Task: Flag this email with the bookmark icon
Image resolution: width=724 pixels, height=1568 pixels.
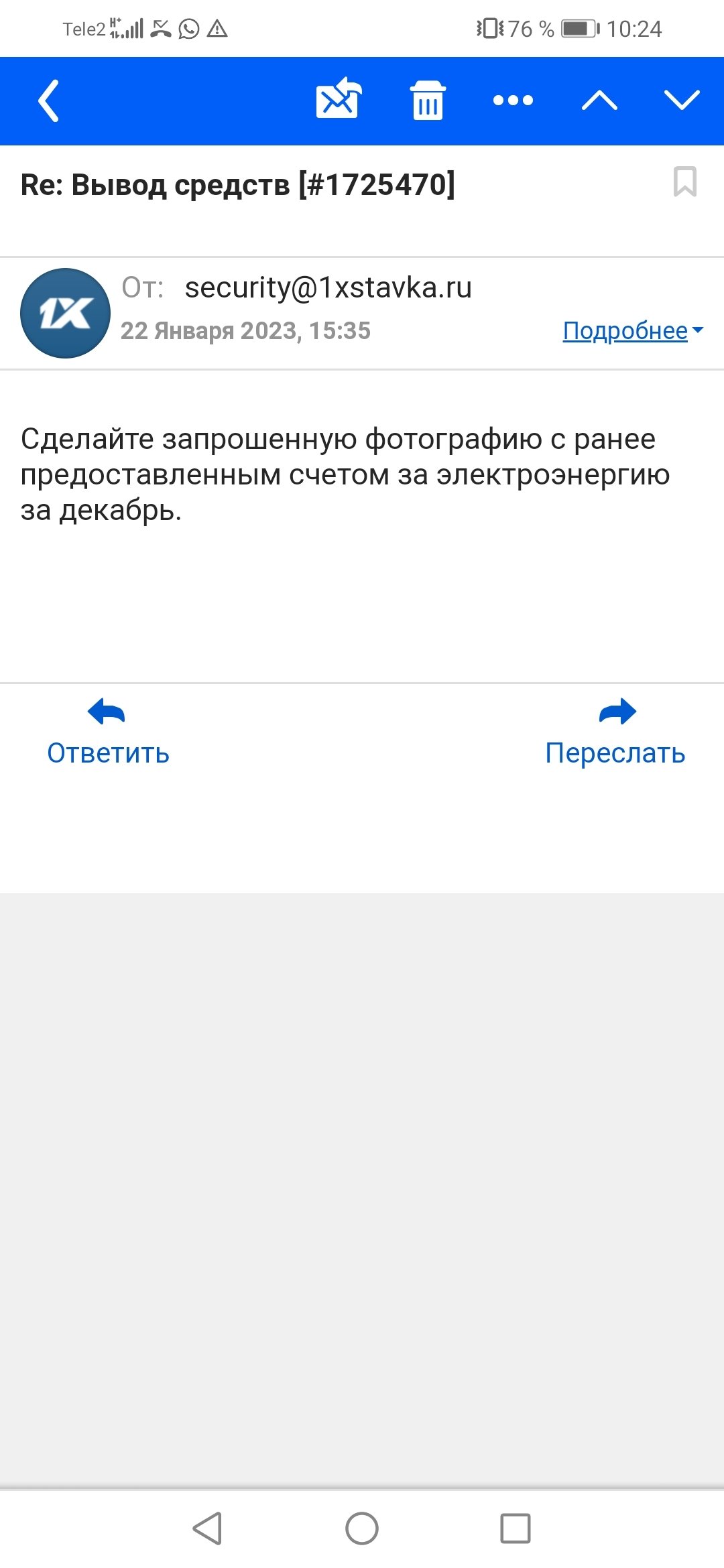Action: (684, 182)
